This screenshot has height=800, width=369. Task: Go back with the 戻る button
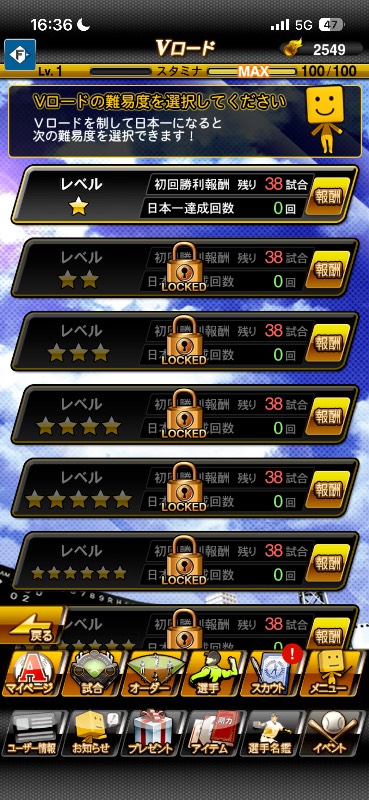click(x=32, y=627)
